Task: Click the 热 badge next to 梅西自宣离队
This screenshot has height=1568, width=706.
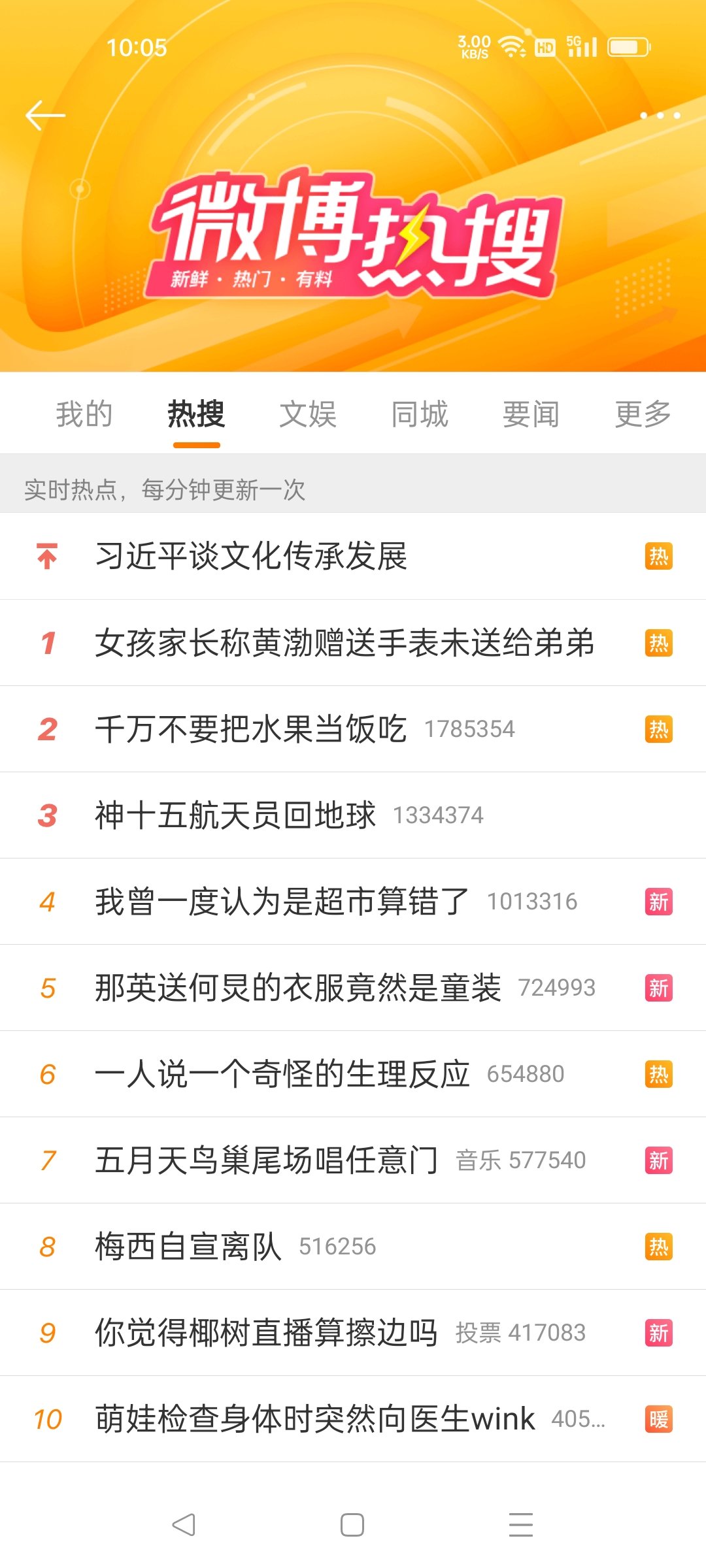Action: pyautogui.click(x=660, y=1245)
